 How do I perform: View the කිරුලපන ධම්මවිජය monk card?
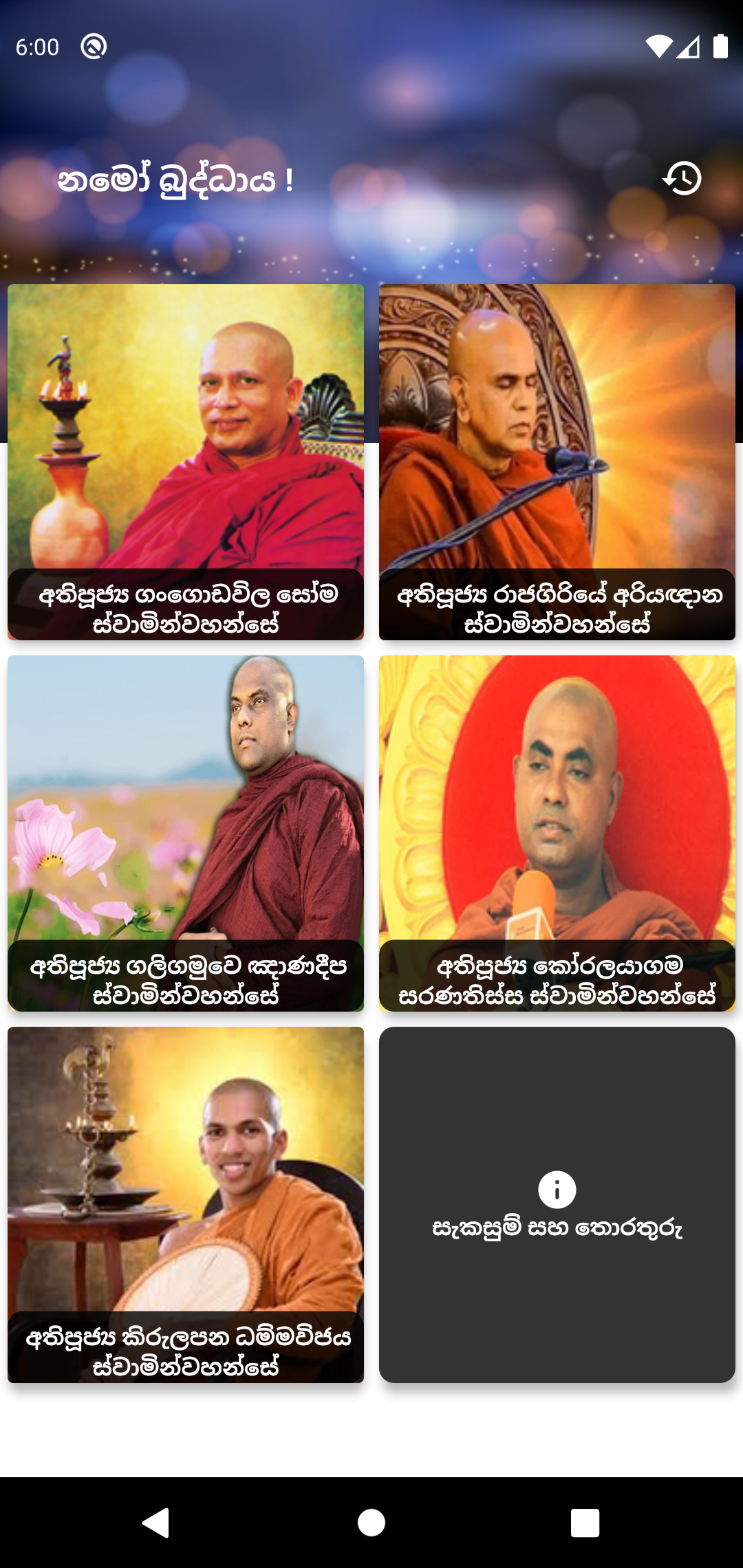[186, 1204]
